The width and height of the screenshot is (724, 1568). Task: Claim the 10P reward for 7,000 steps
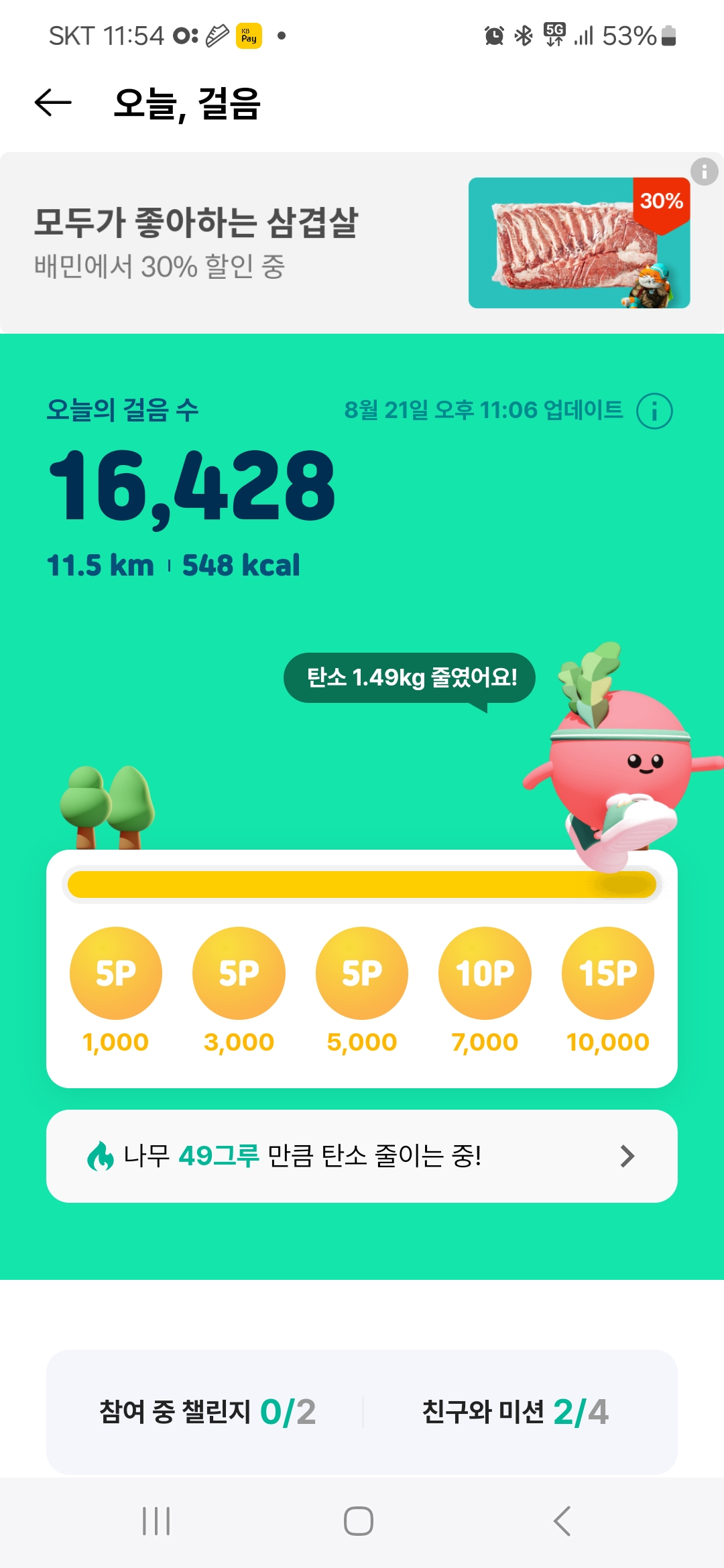click(485, 973)
